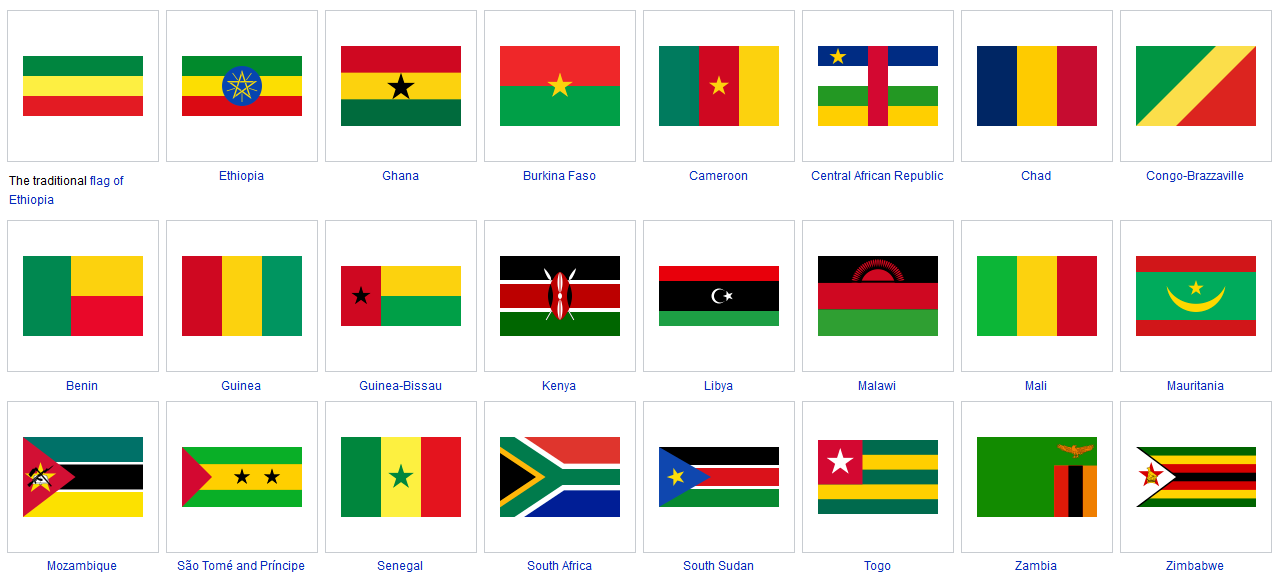Image resolution: width=1281 pixels, height=576 pixels.
Task: Open the Libya link
Action: pyautogui.click(x=718, y=386)
